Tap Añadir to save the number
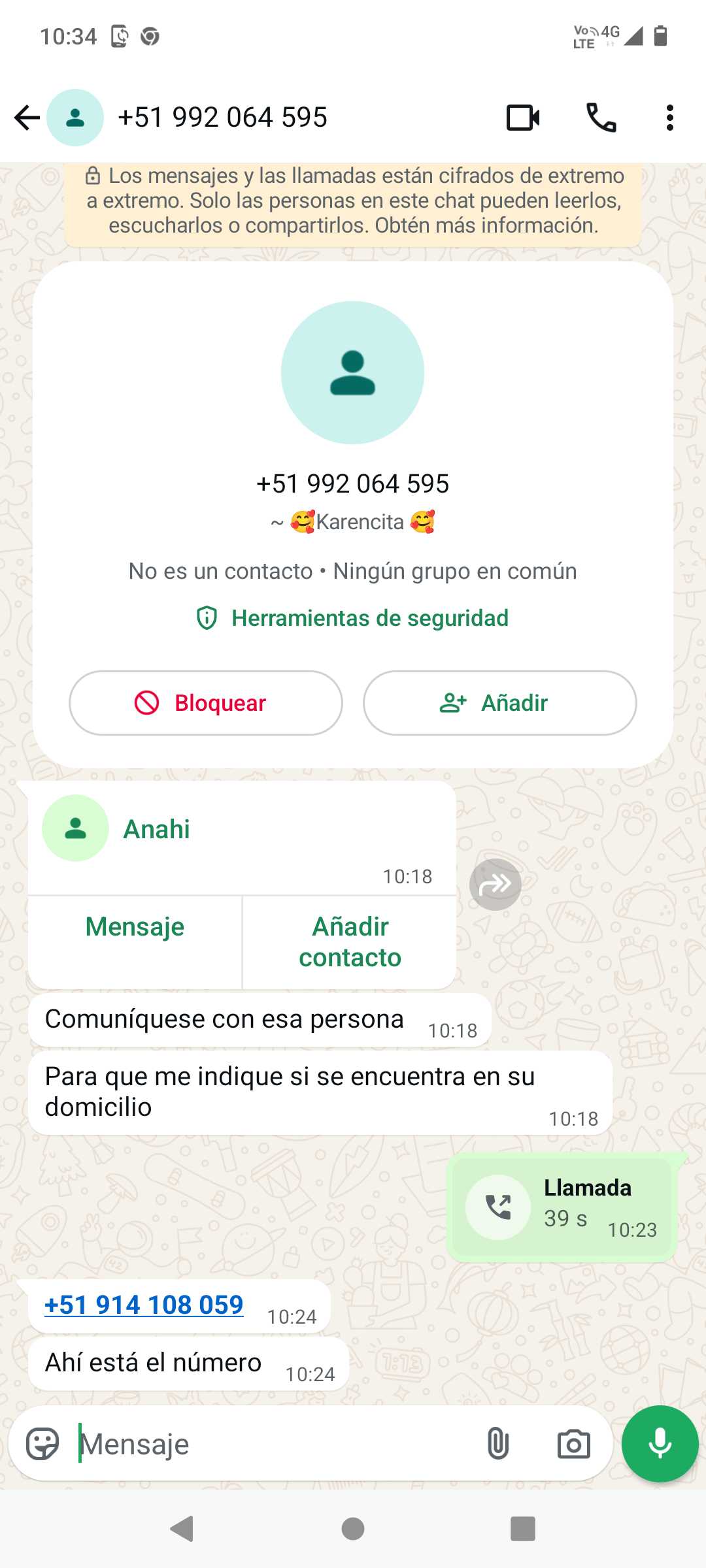The height and width of the screenshot is (1568, 706). (x=499, y=703)
